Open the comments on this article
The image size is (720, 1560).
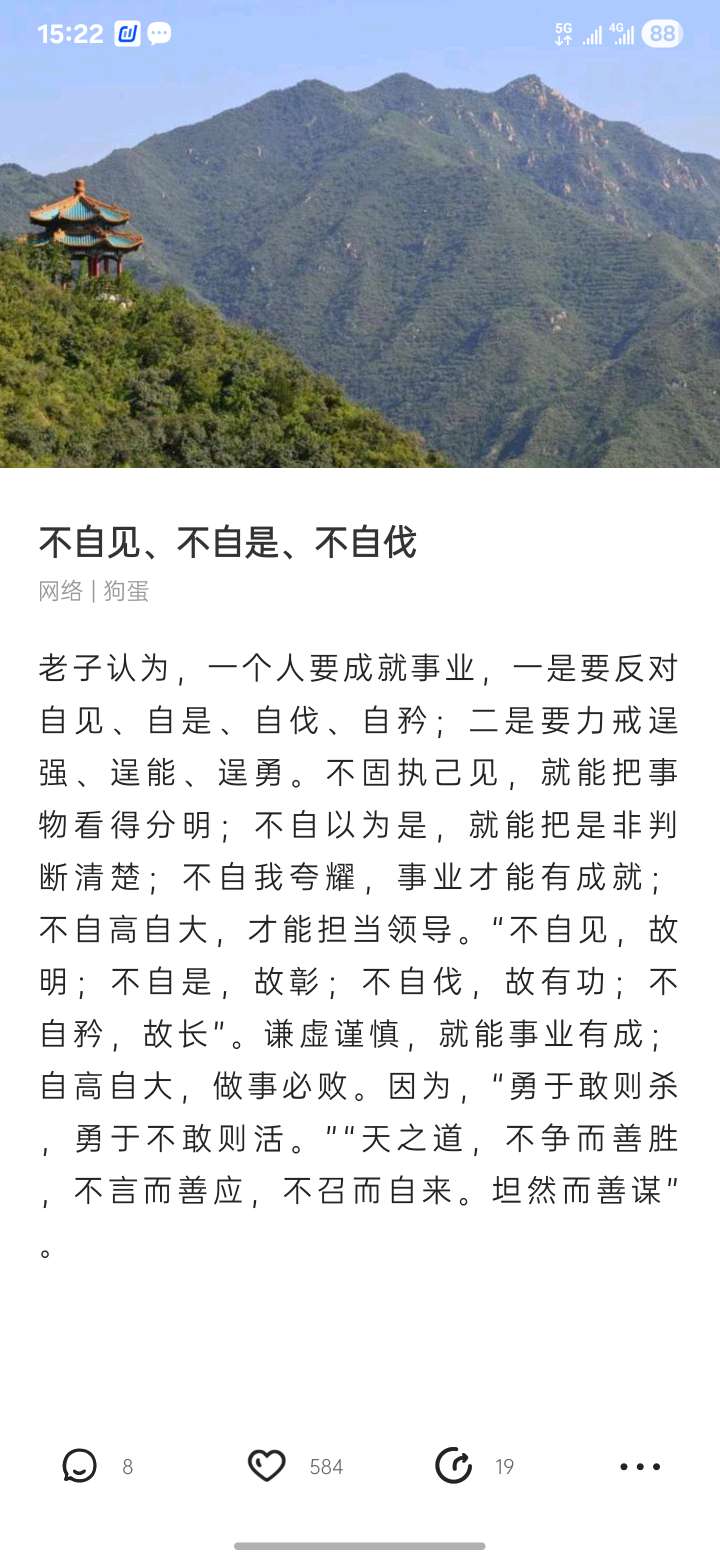coord(80,1466)
